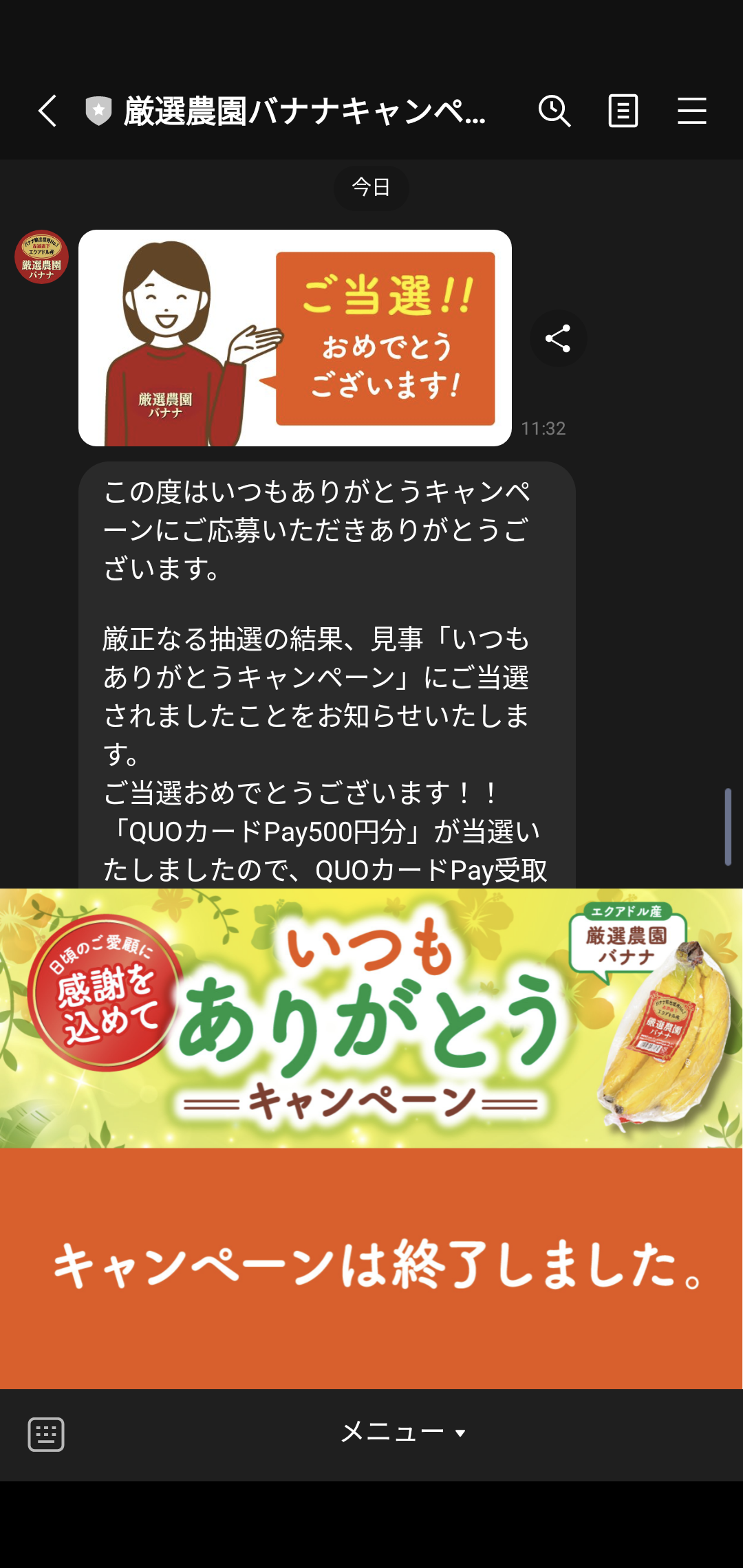743x1568 pixels.
Task: Search within this chat
Action: [554, 111]
